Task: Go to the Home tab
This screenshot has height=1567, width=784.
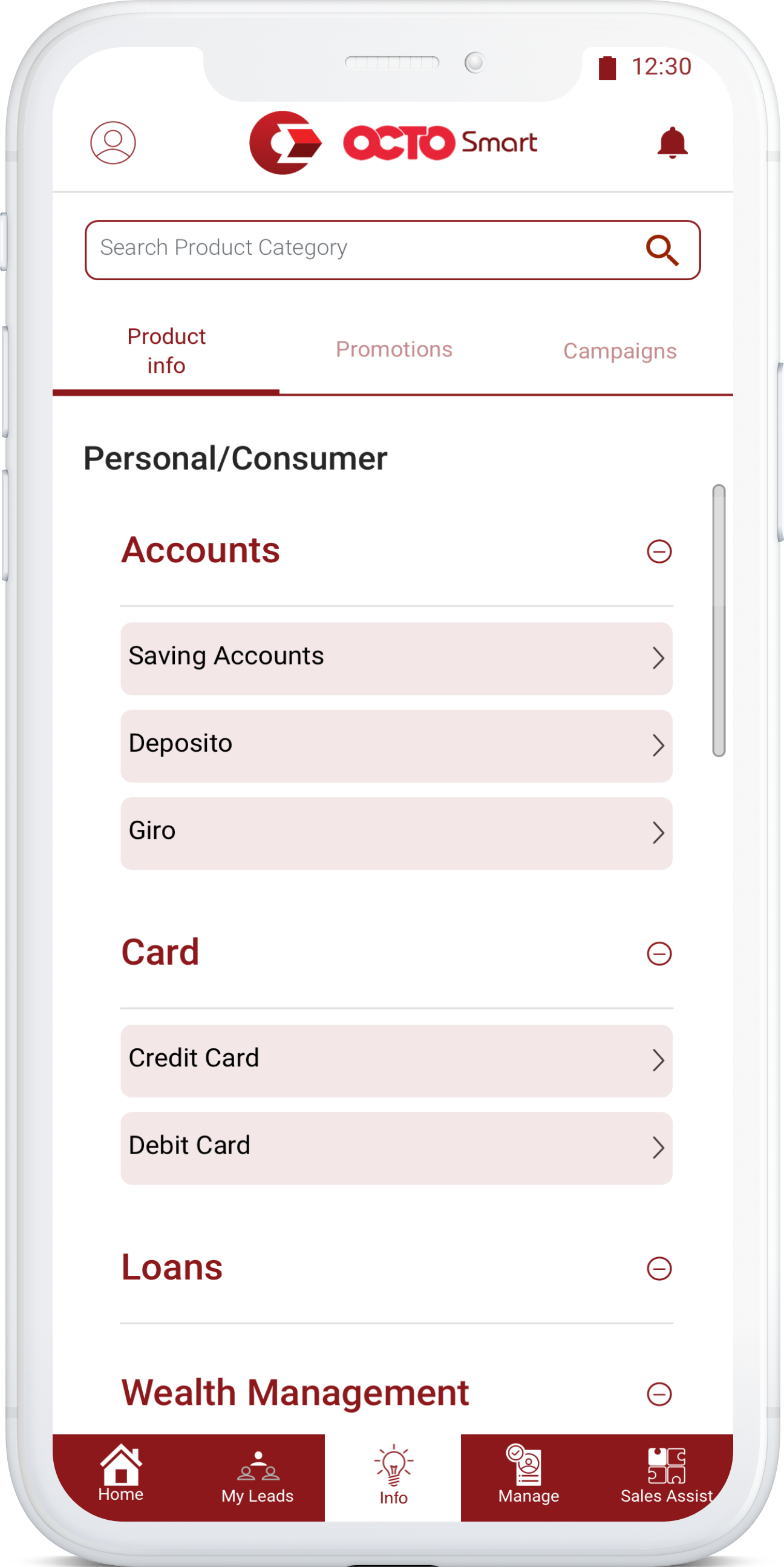Action: point(121,1475)
